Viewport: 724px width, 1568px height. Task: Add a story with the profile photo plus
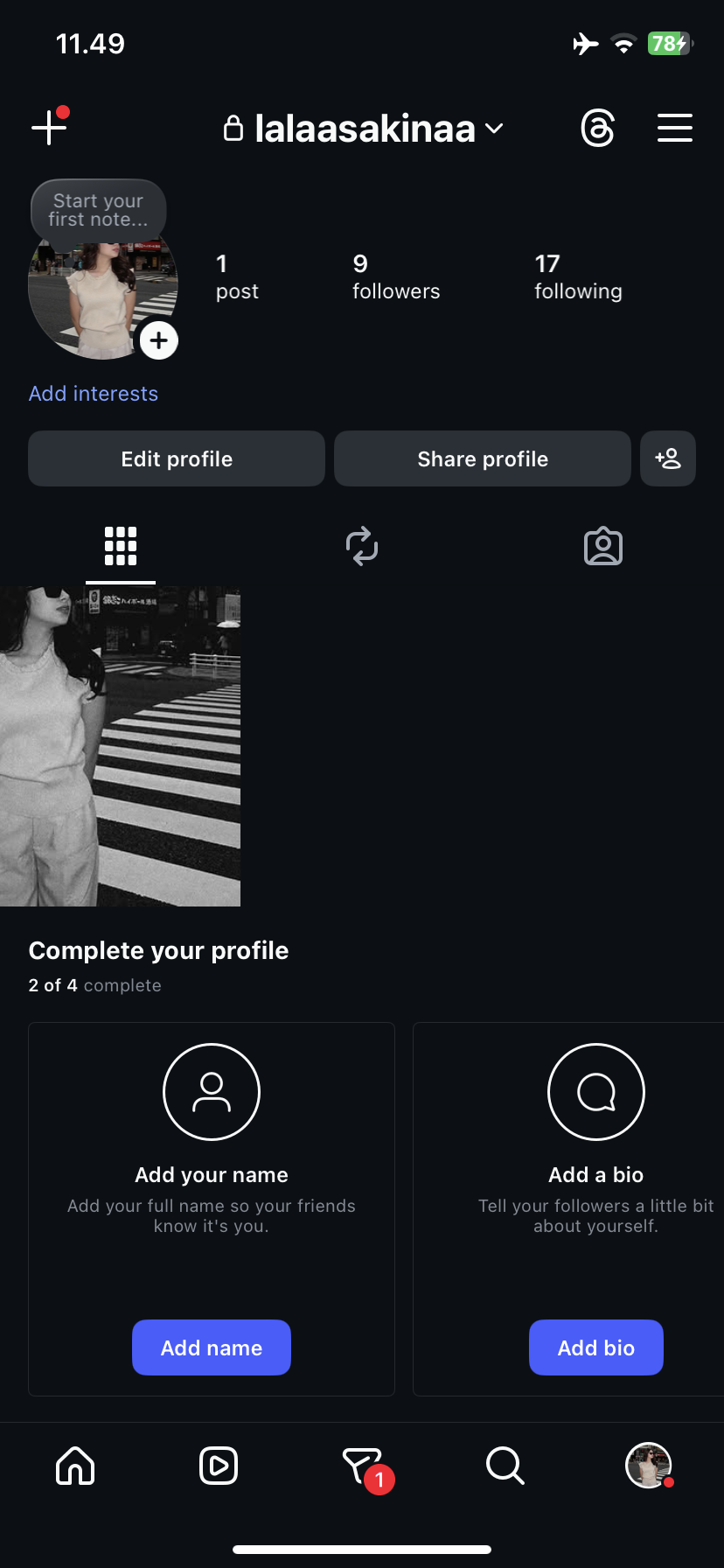(159, 340)
